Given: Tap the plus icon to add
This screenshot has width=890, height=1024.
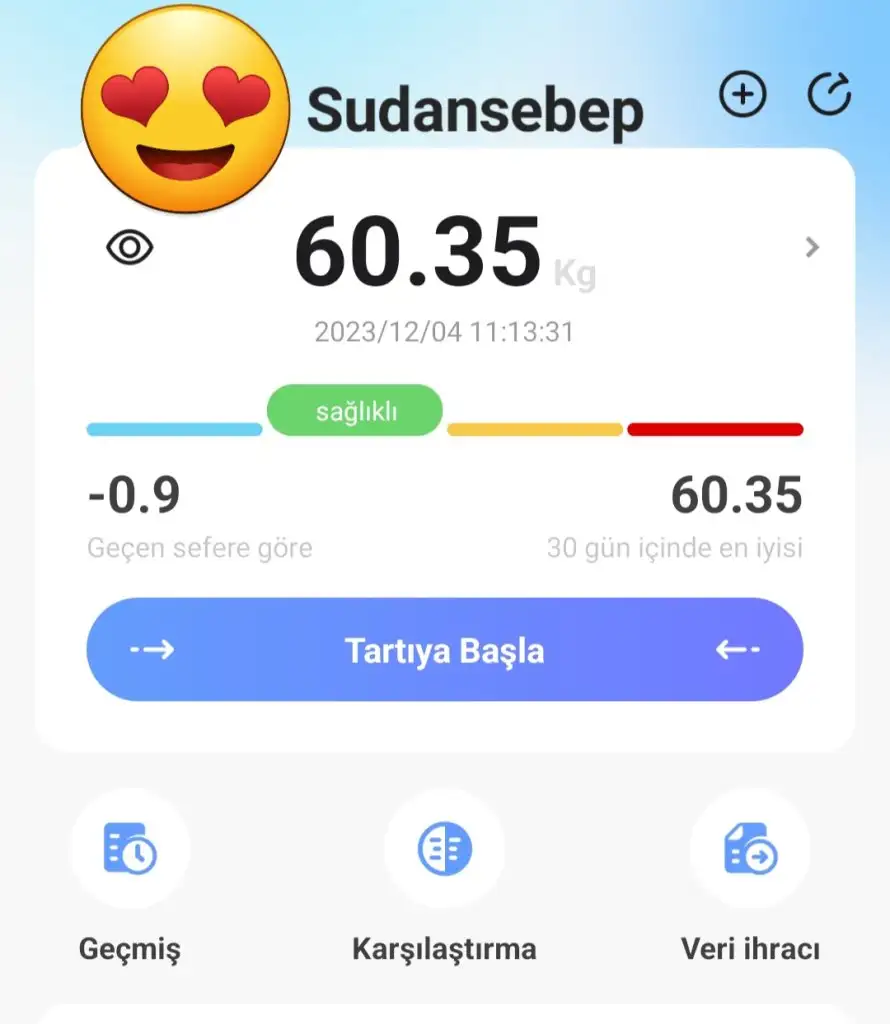Looking at the screenshot, I should pyautogui.click(x=742, y=95).
